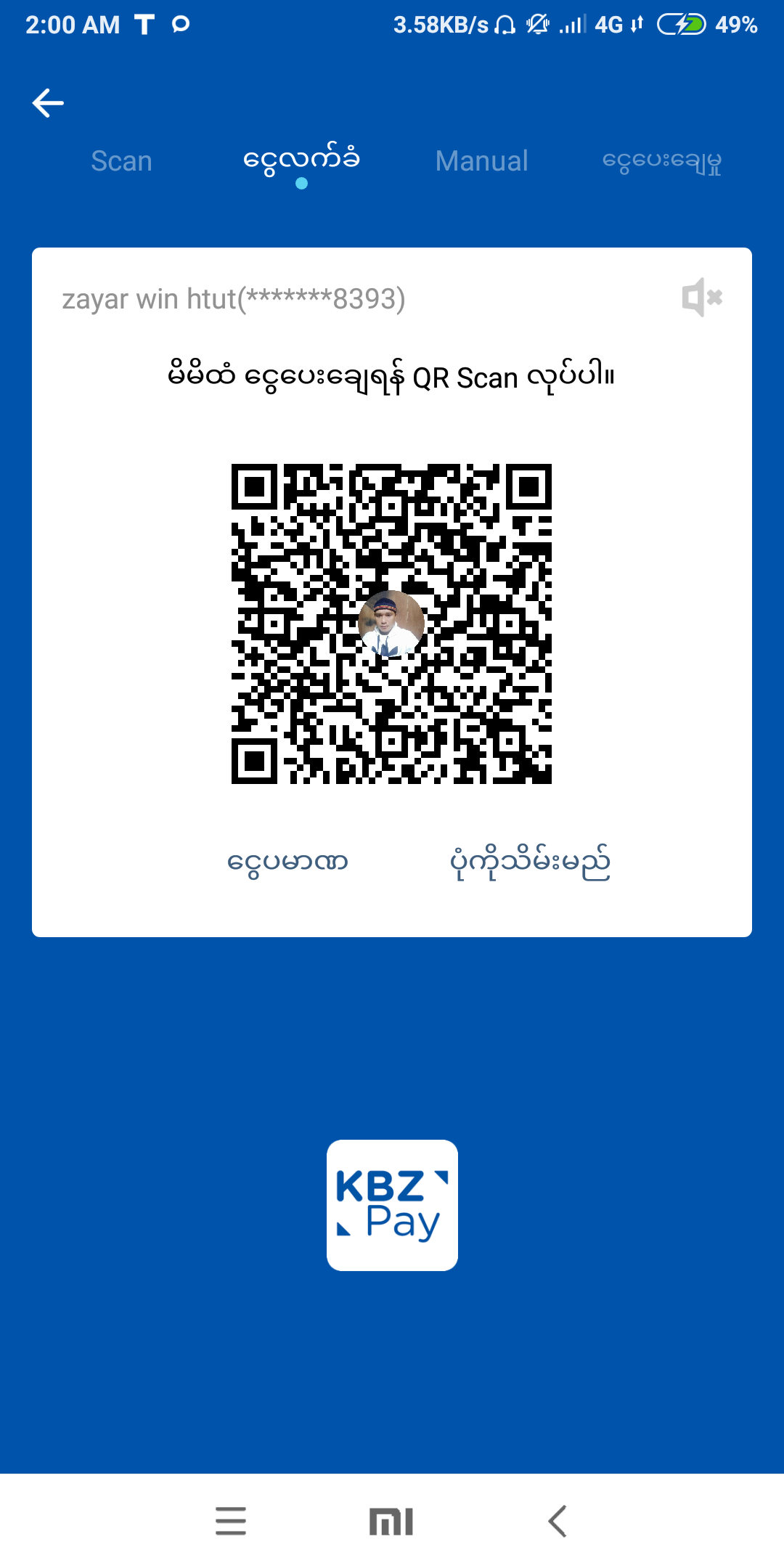
Task: Tap ပုံကိုသိမ်းမည် to save QR image
Action: tap(529, 862)
